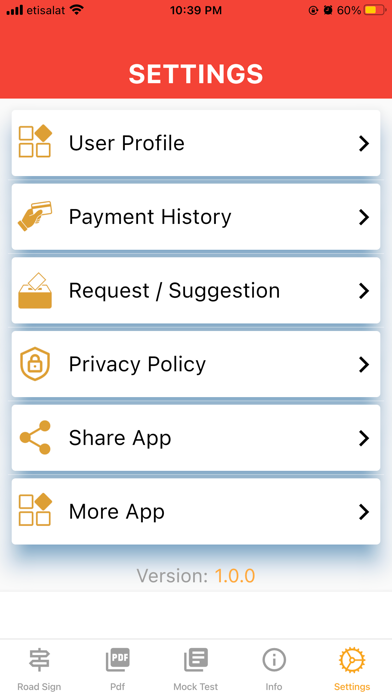Switch to the Road Sign tab
Image resolution: width=392 pixels, height=696 pixels.
pyautogui.click(x=39, y=669)
